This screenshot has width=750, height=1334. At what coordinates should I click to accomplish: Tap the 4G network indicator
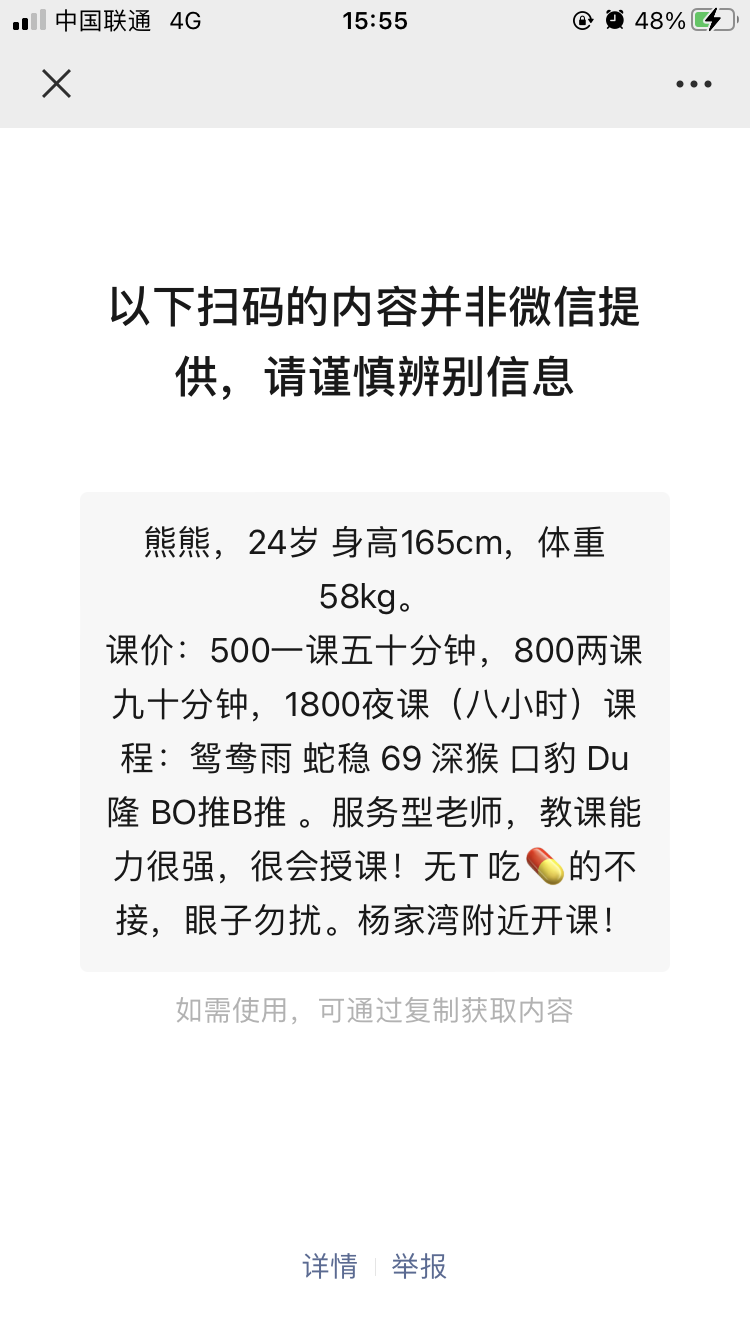coord(185,20)
